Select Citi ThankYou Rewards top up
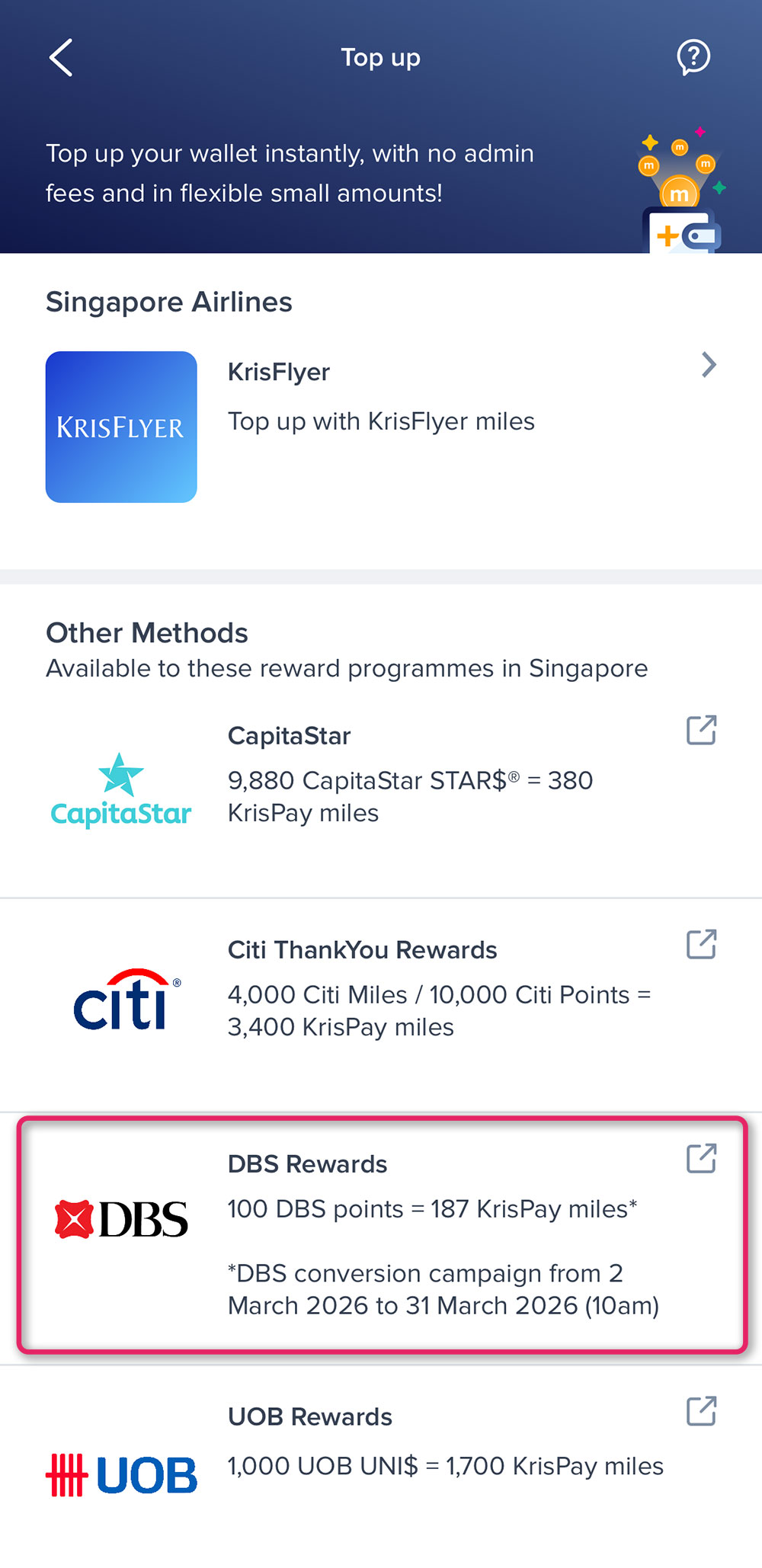 pos(381,990)
